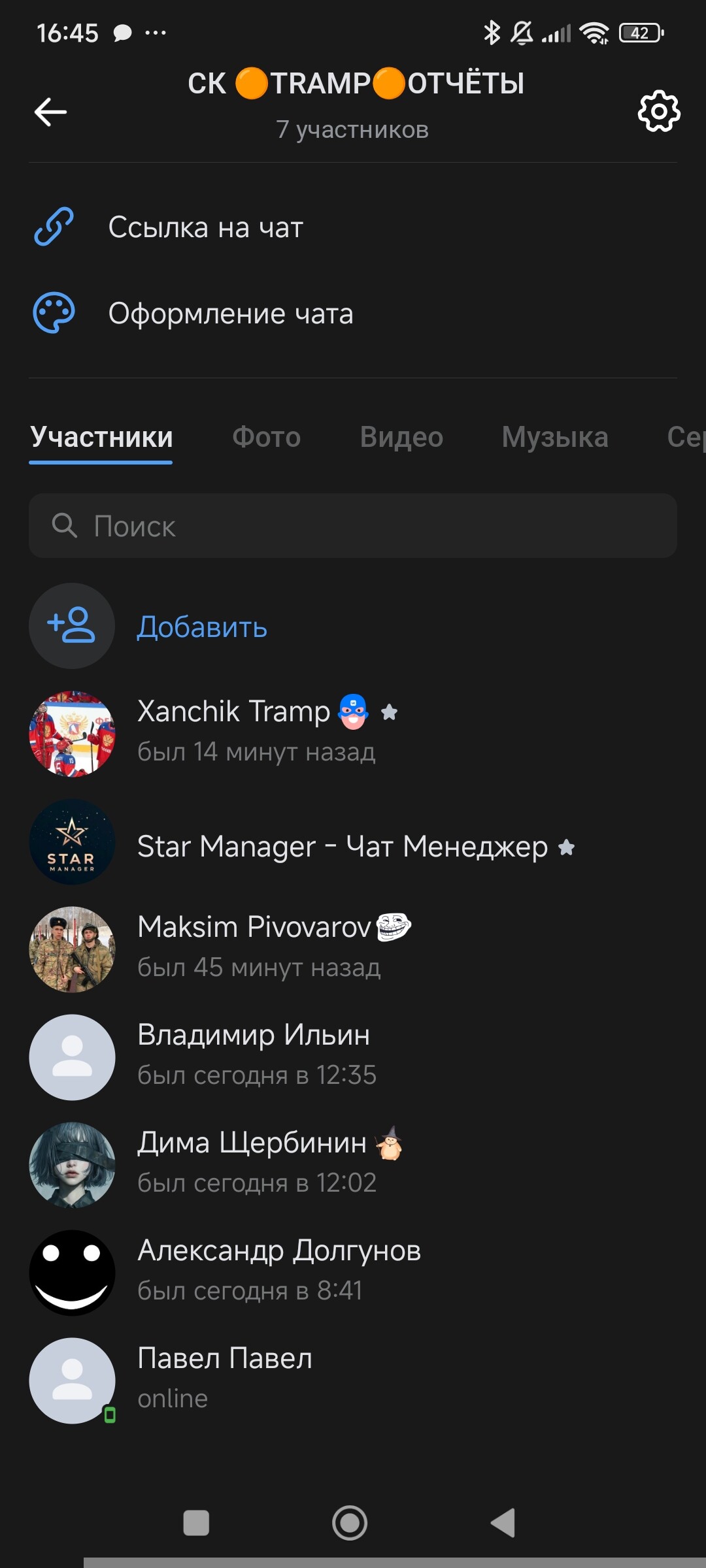The image size is (706, 1568).
Task: Go back using the top-left arrow
Action: click(x=50, y=112)
